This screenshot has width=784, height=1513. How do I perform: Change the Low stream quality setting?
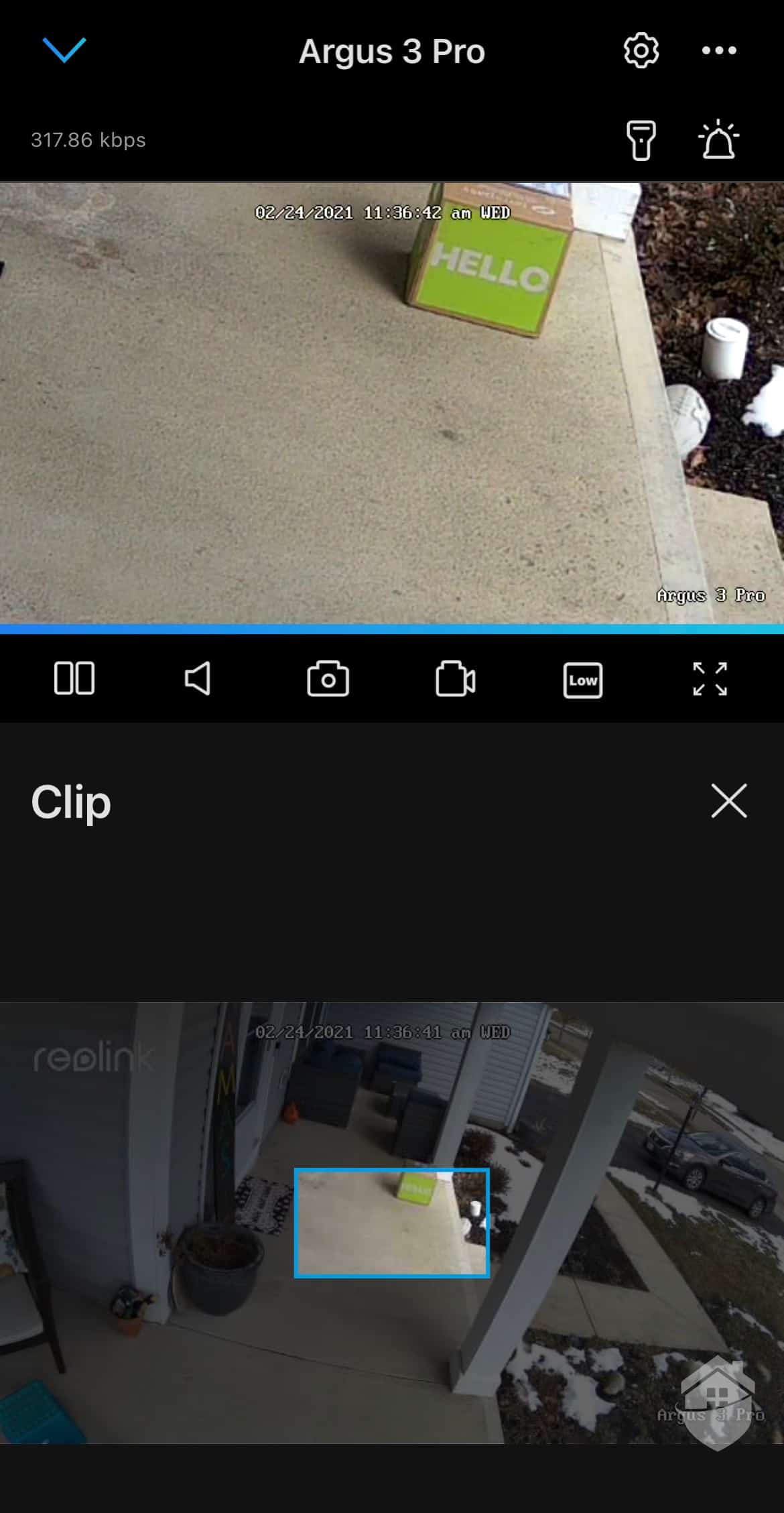tap(582, 680)
